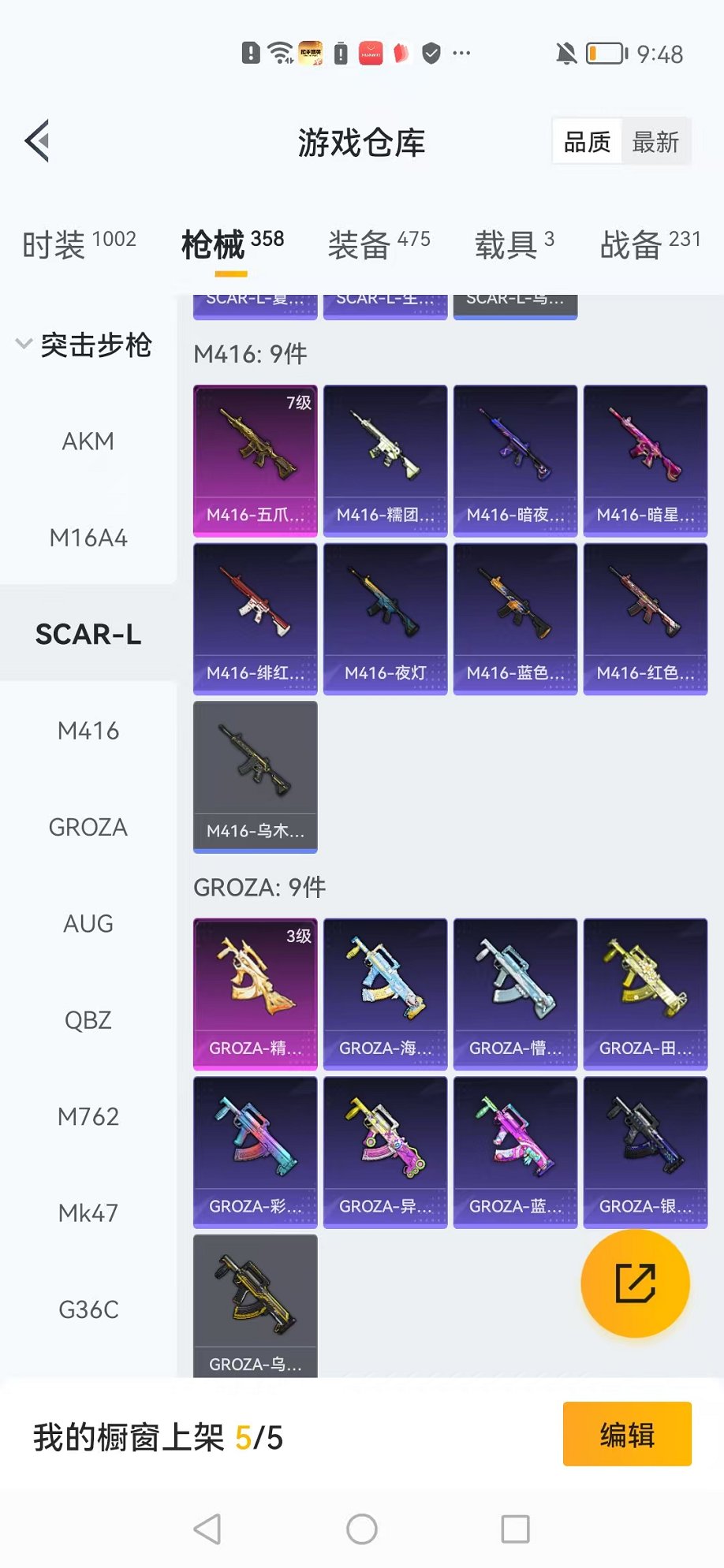Tap the 编辑 button for showcase
724x1568 pixels.
click(627, 1434)
